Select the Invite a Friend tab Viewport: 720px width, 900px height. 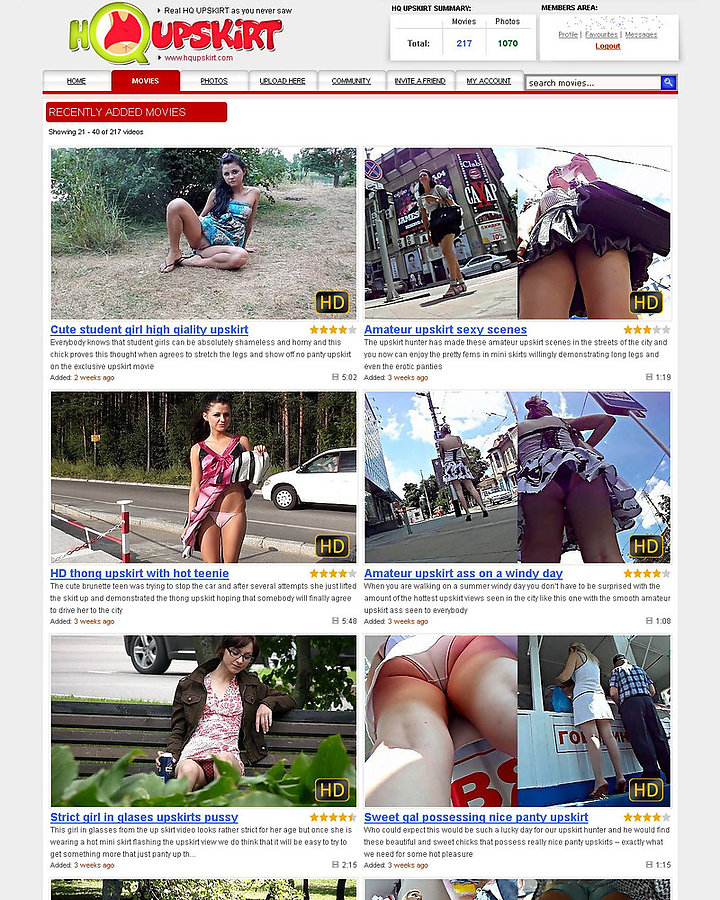420,81
